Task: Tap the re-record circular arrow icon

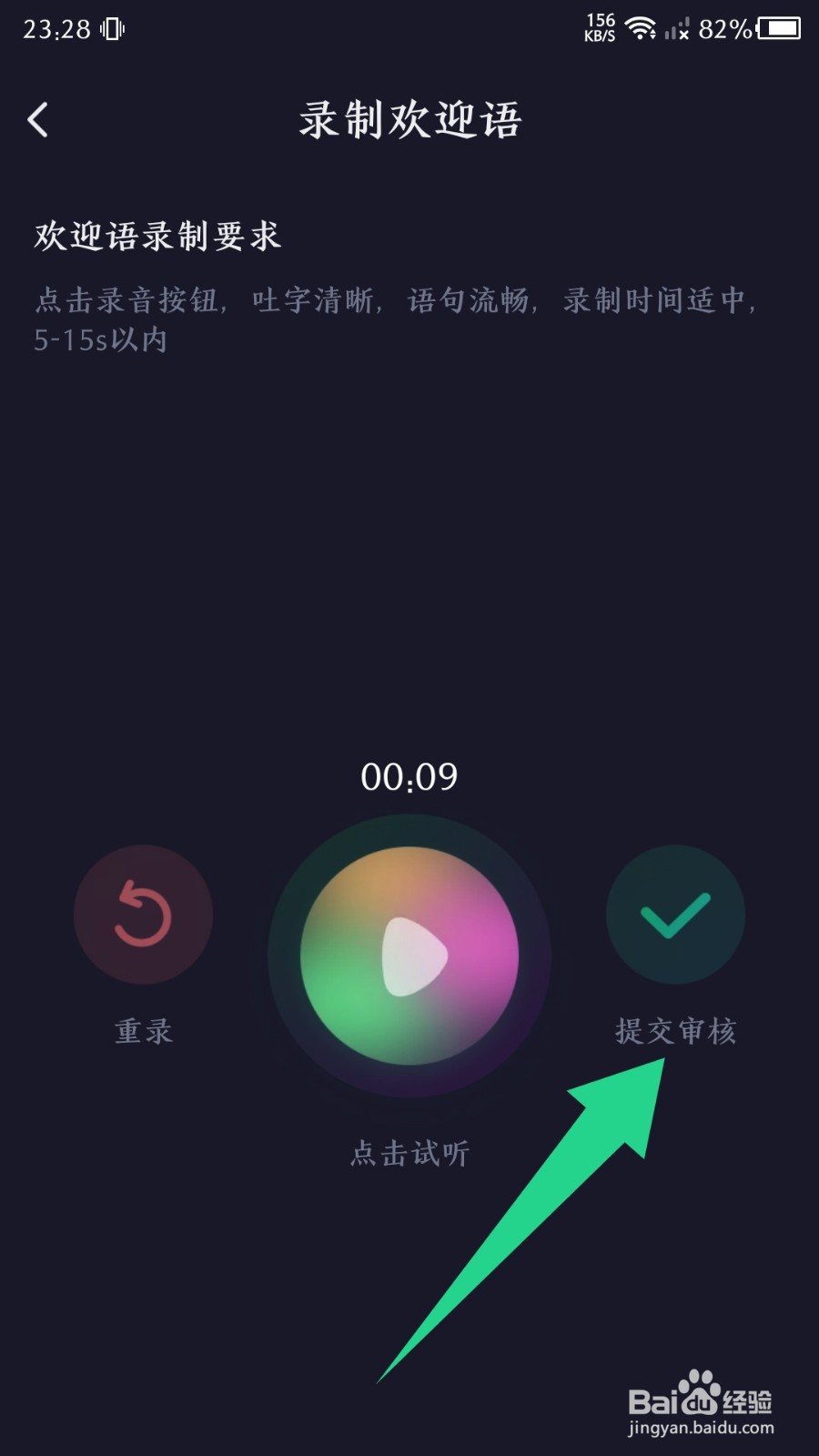Action: coord(143,915)
